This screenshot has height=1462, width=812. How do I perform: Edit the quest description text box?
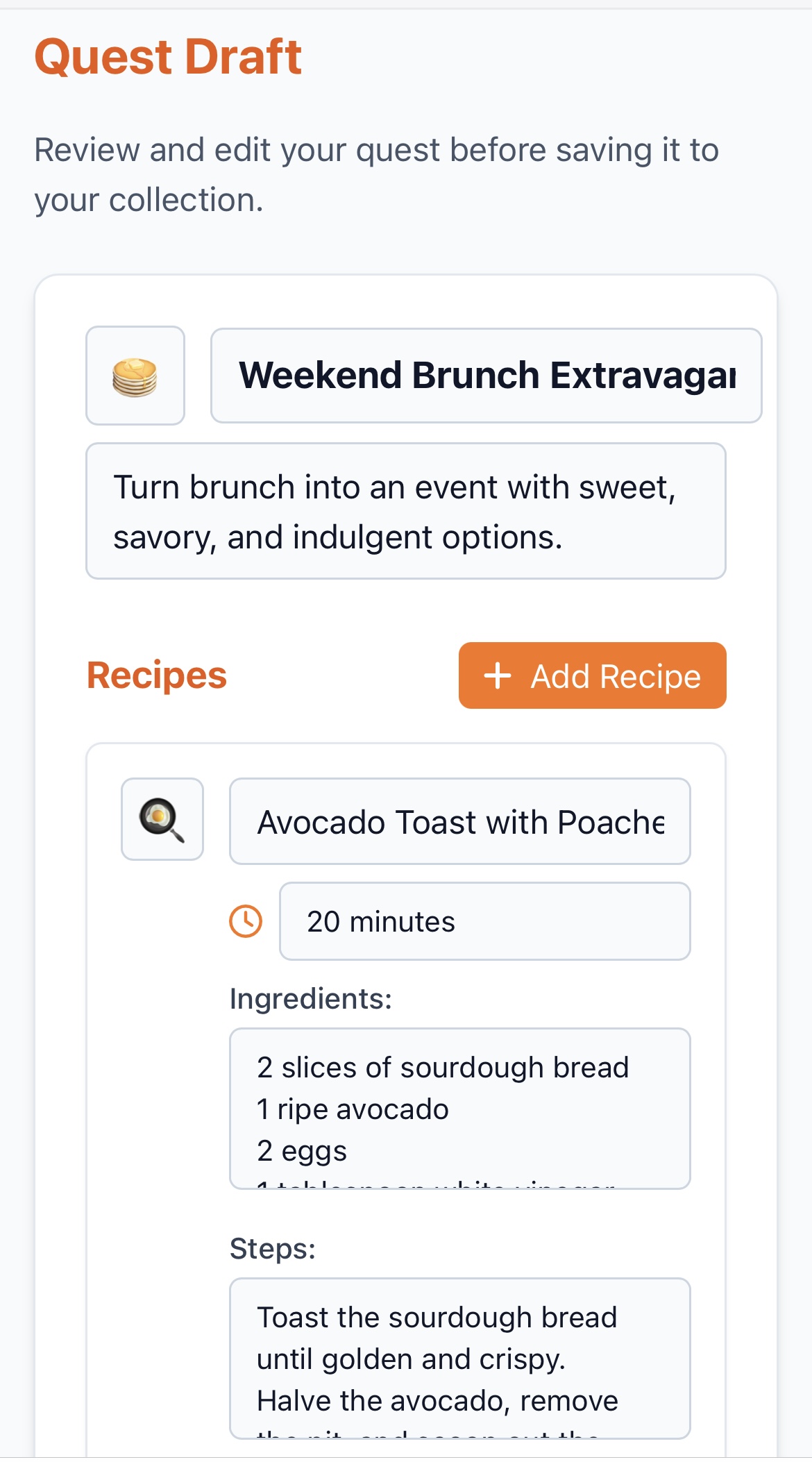[x=406, y=511]
